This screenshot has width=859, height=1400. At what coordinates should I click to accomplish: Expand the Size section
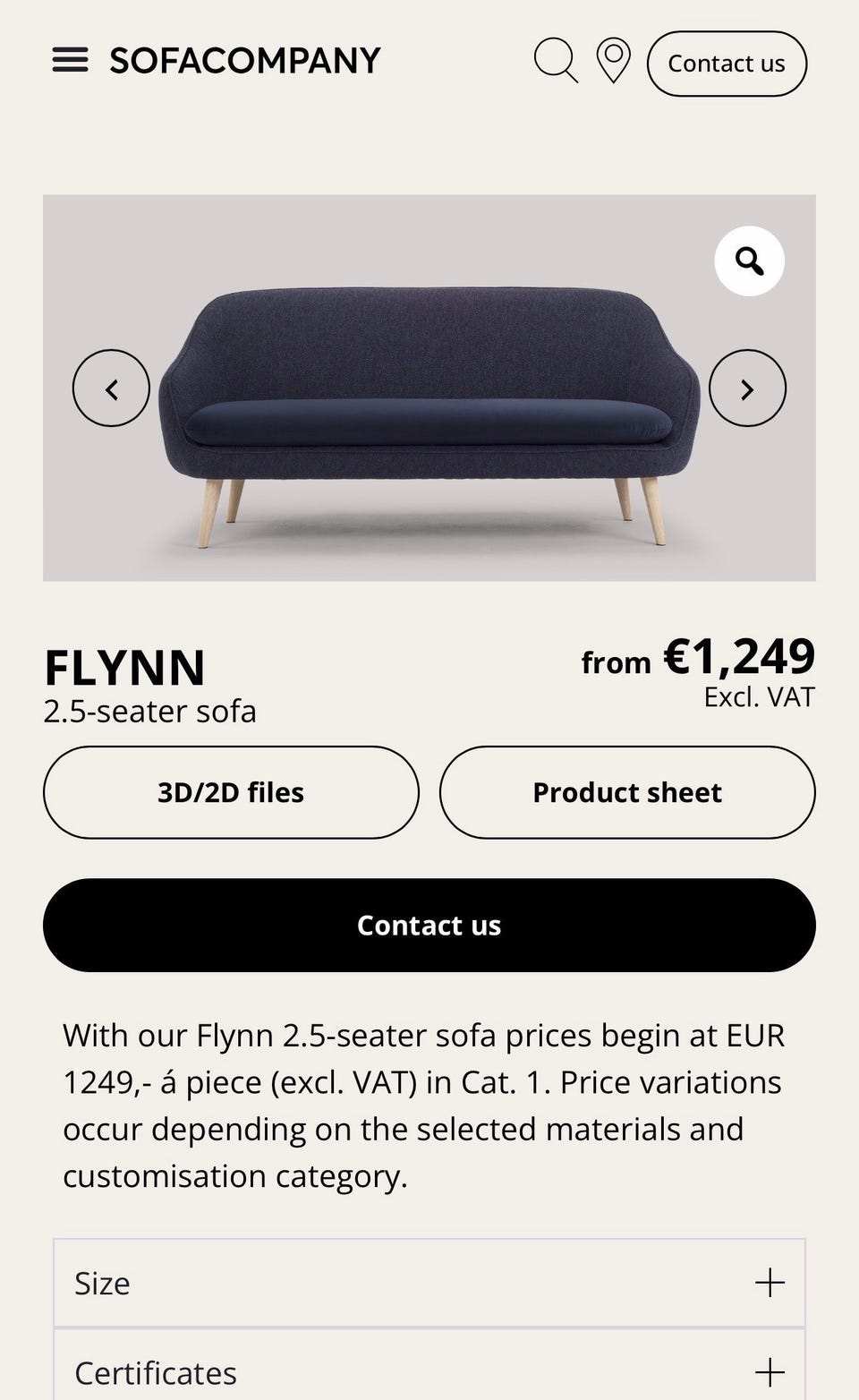pos(429,1283)
